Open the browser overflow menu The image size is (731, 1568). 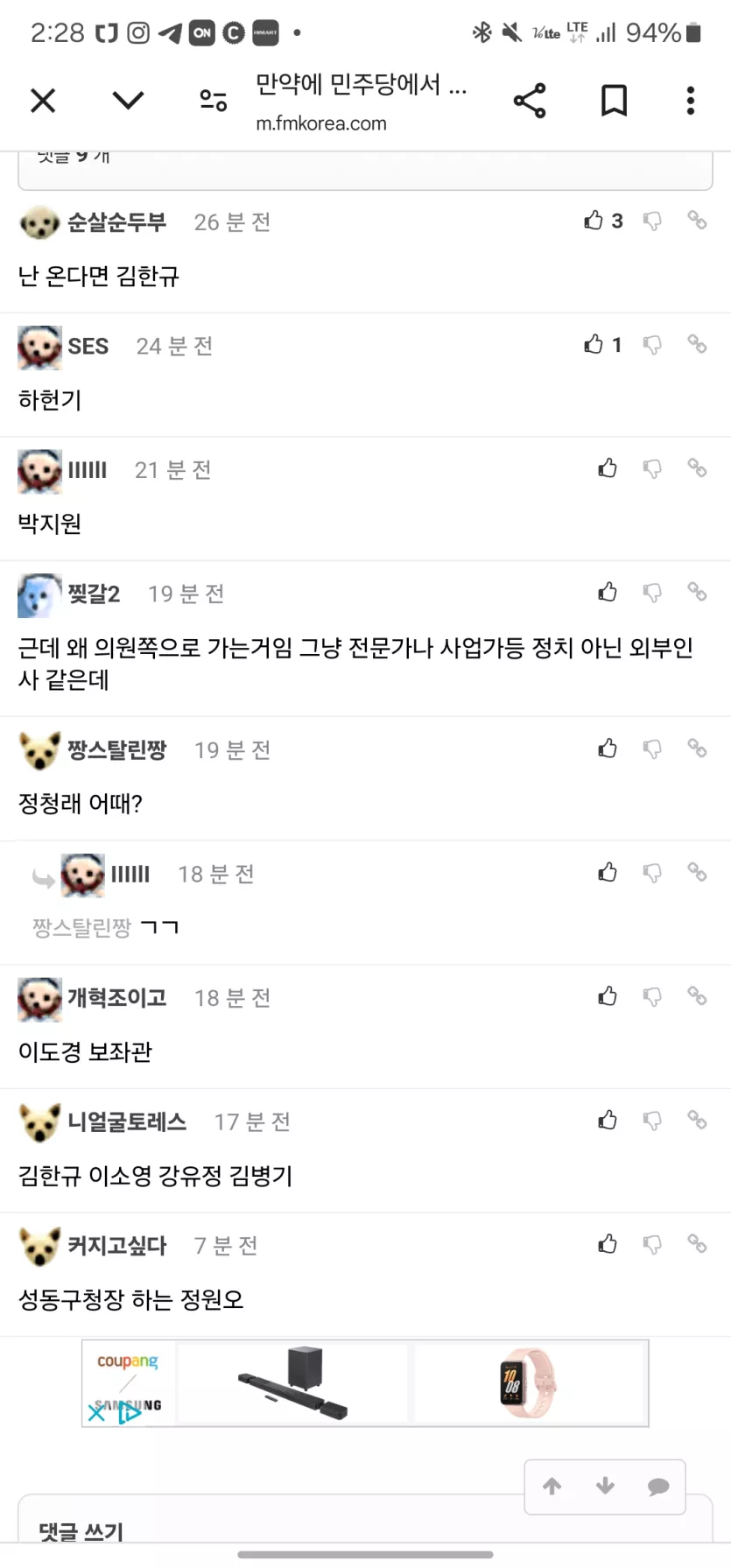coord(691,101)
